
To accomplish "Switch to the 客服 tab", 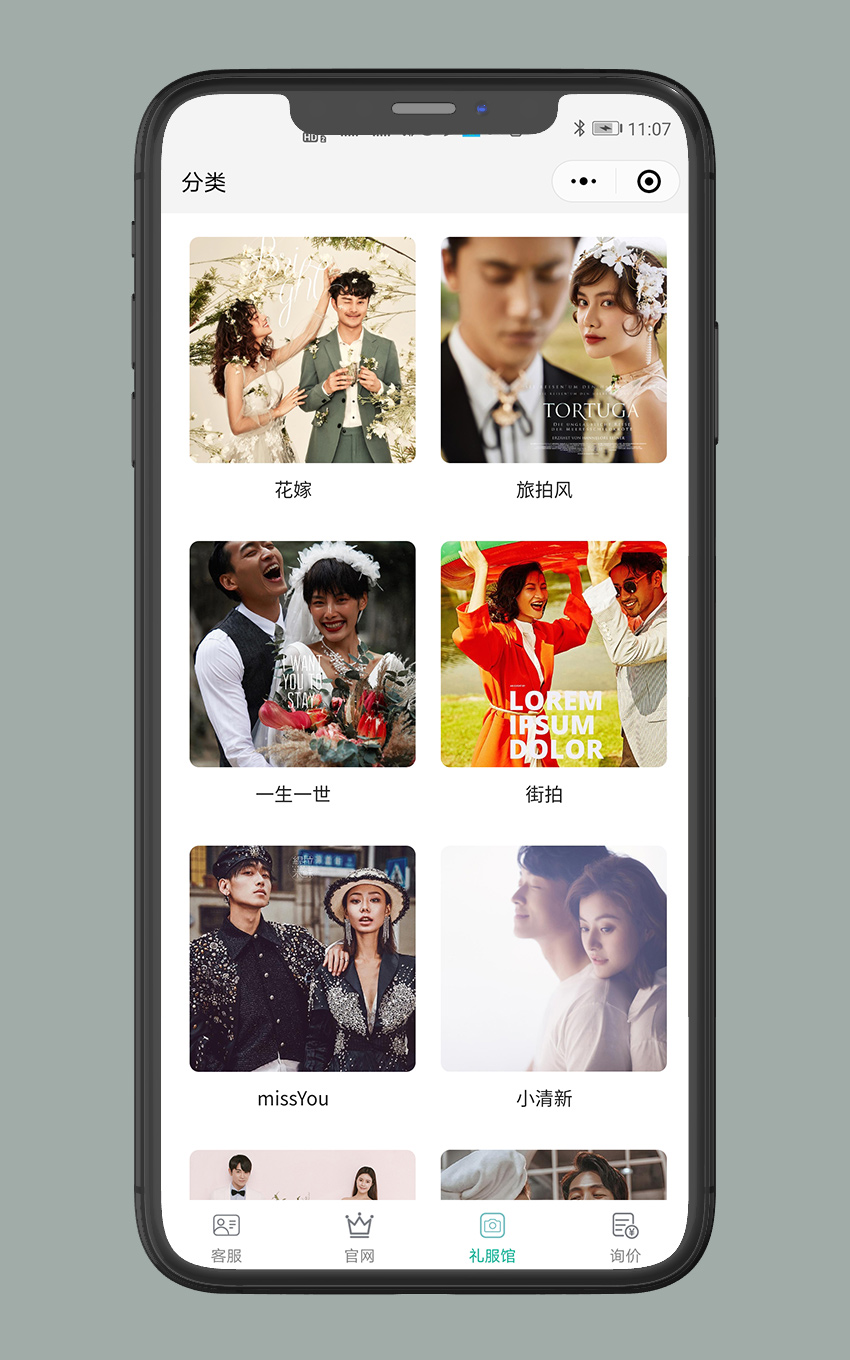I will pyautogui.click(x=227, y=1237).
